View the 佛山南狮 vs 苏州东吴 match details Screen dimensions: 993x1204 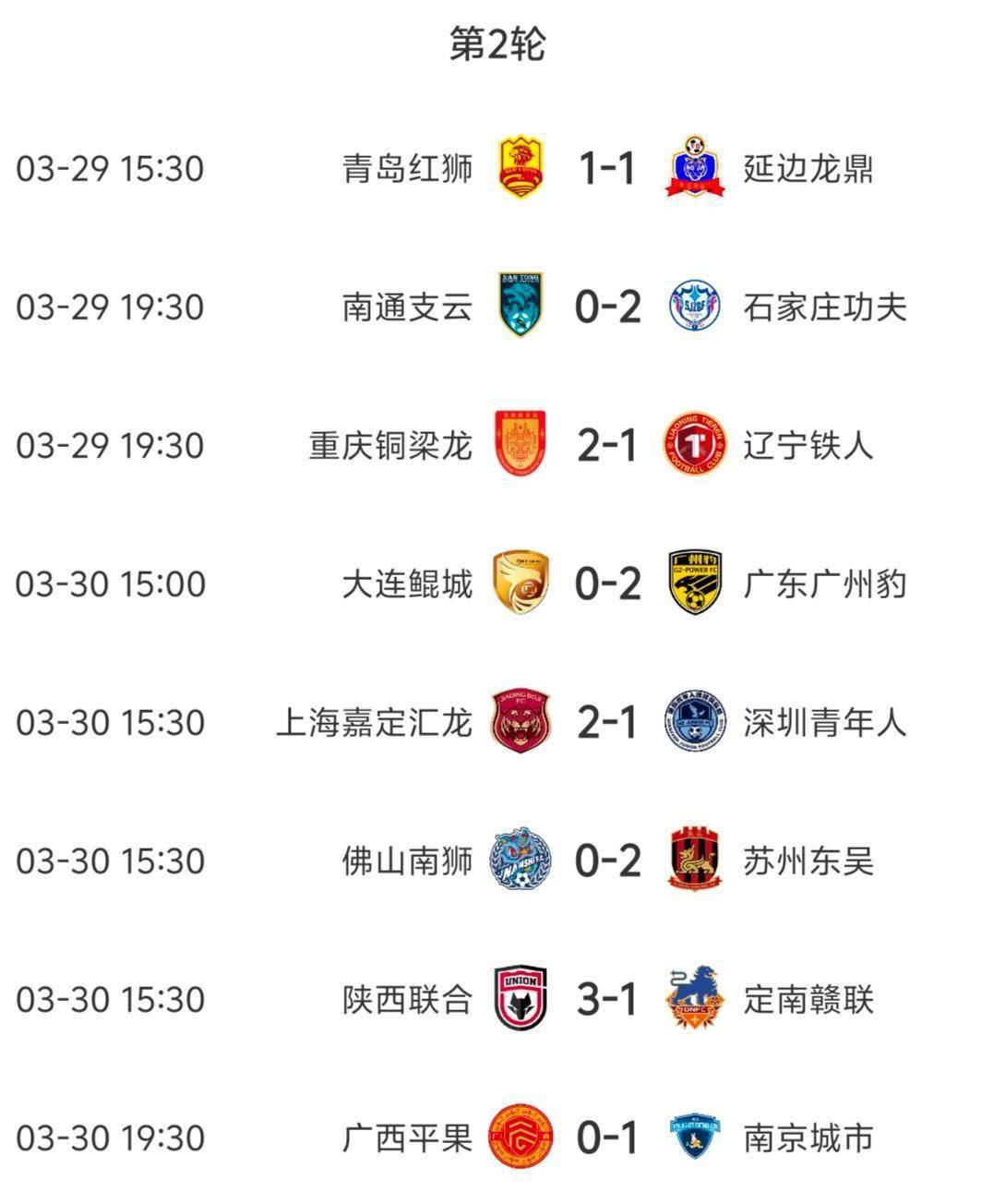click(x=606, y=861)
